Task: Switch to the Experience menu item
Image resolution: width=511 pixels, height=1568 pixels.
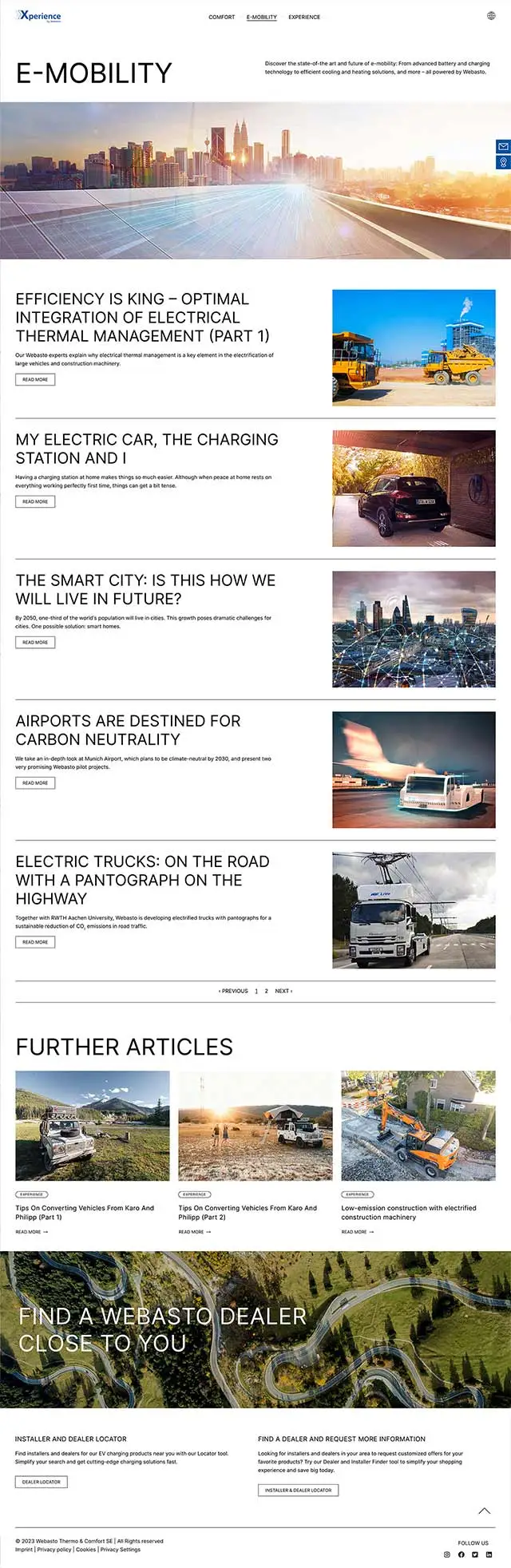Action: coord(304,17)
